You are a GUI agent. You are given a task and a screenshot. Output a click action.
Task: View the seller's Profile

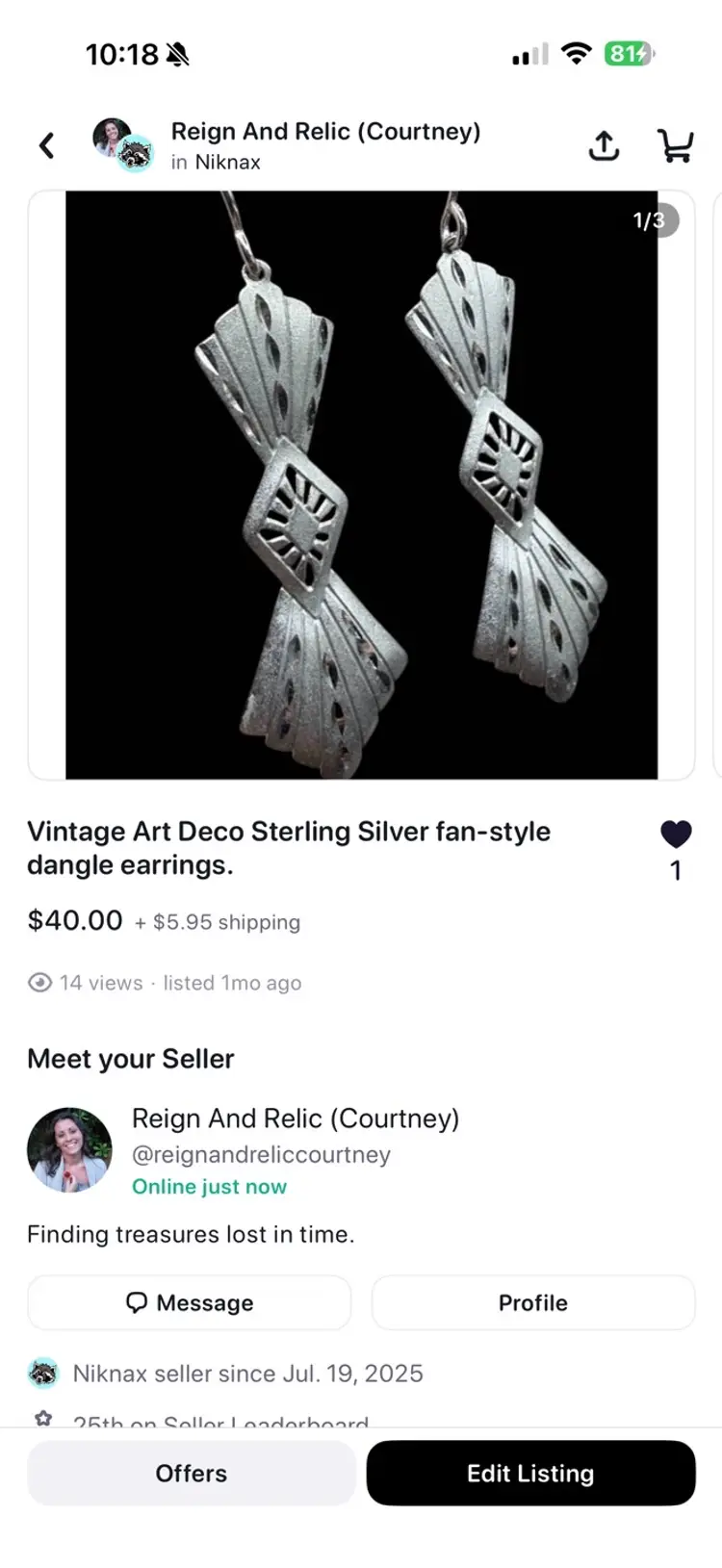532,1302
